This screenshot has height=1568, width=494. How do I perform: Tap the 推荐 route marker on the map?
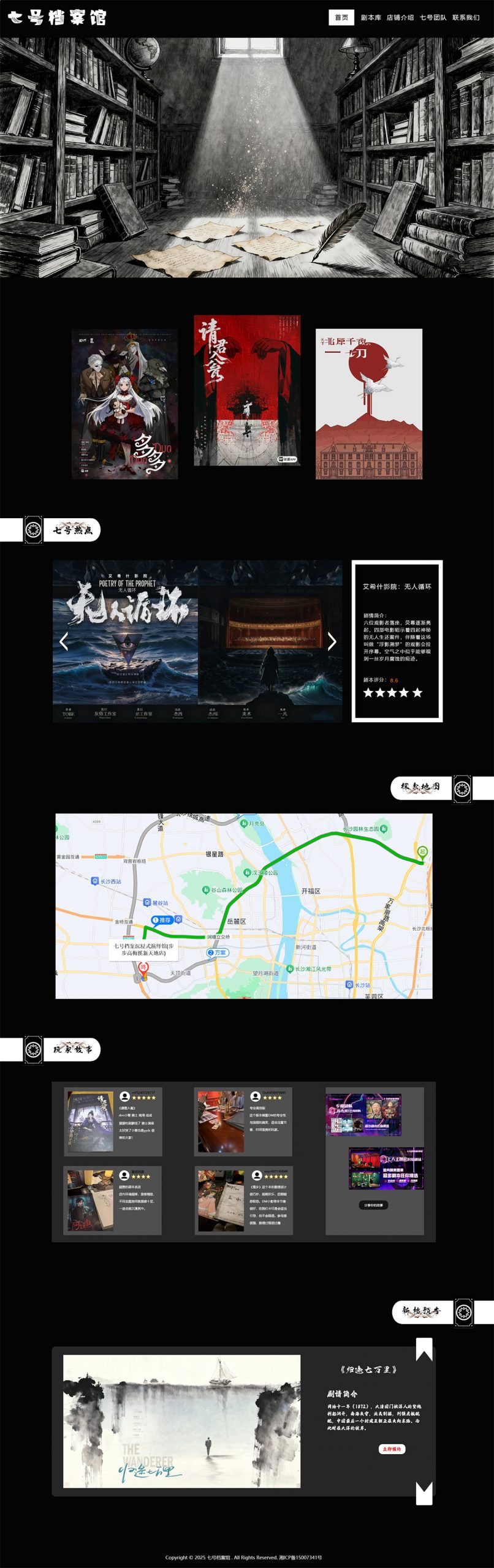click(x=162, y=919)
